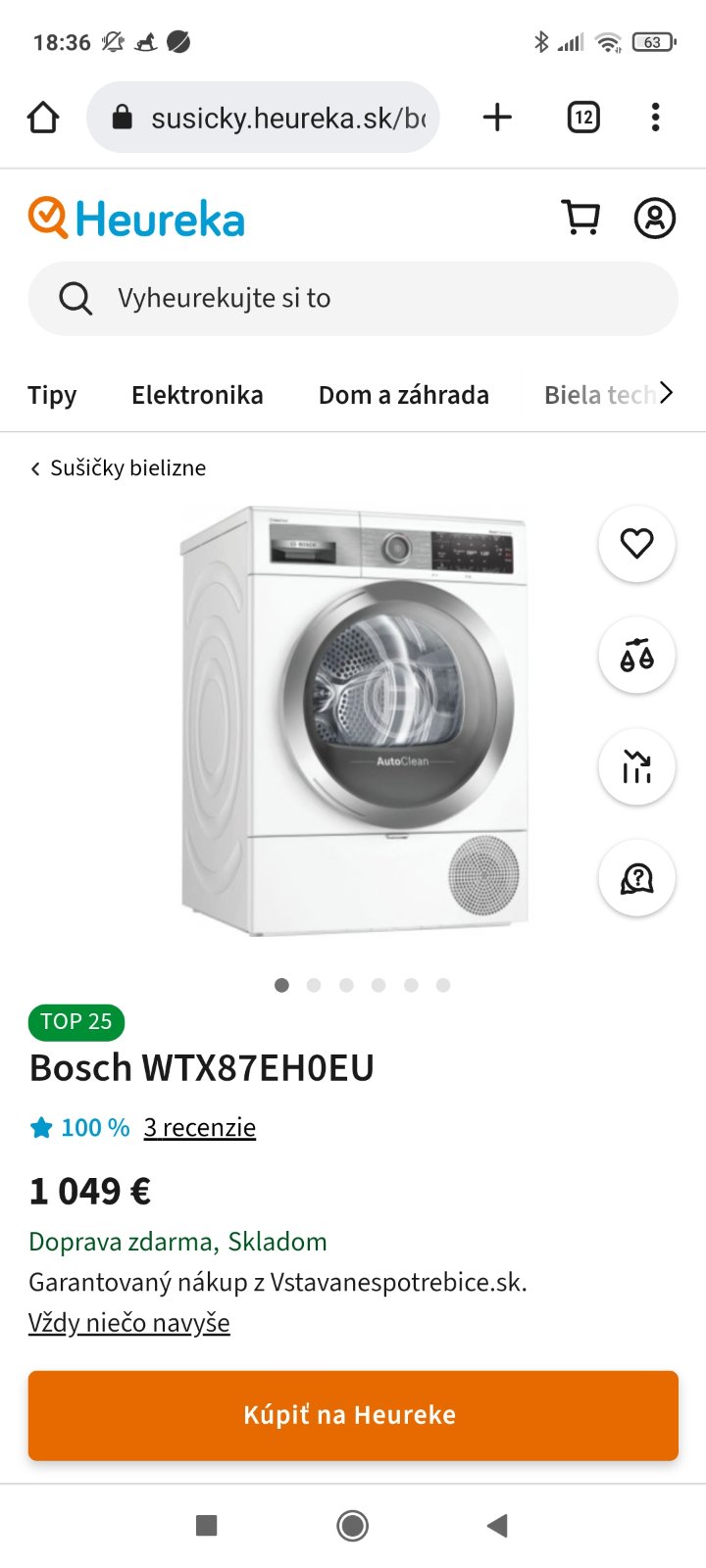Go back to Sušičky bielizne
Viewport: 706px width, 1568px height.
pyautogui.click(x=118, y=468)
